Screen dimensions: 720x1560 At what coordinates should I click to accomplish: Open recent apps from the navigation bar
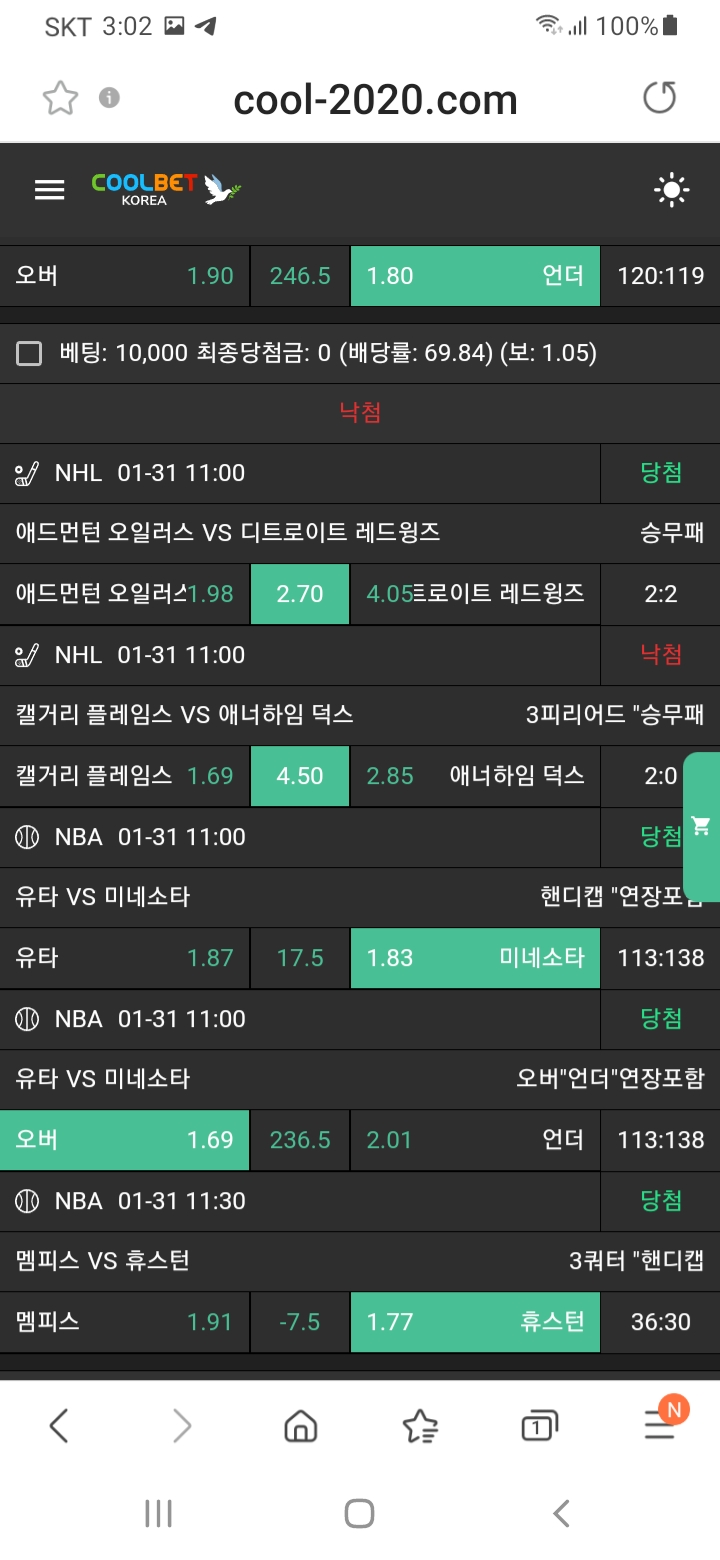coord(158,1513)
